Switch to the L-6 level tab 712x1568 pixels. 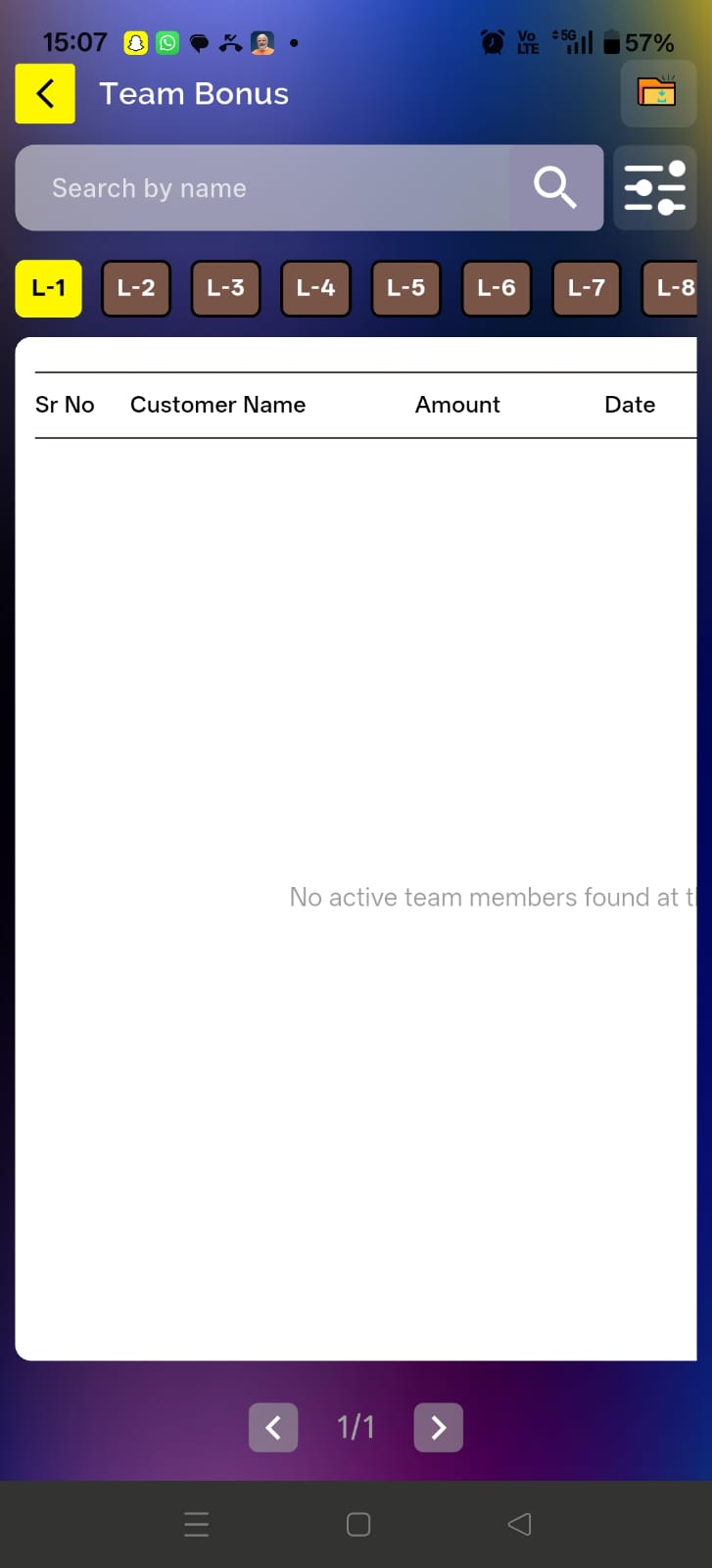click(496, 288)
